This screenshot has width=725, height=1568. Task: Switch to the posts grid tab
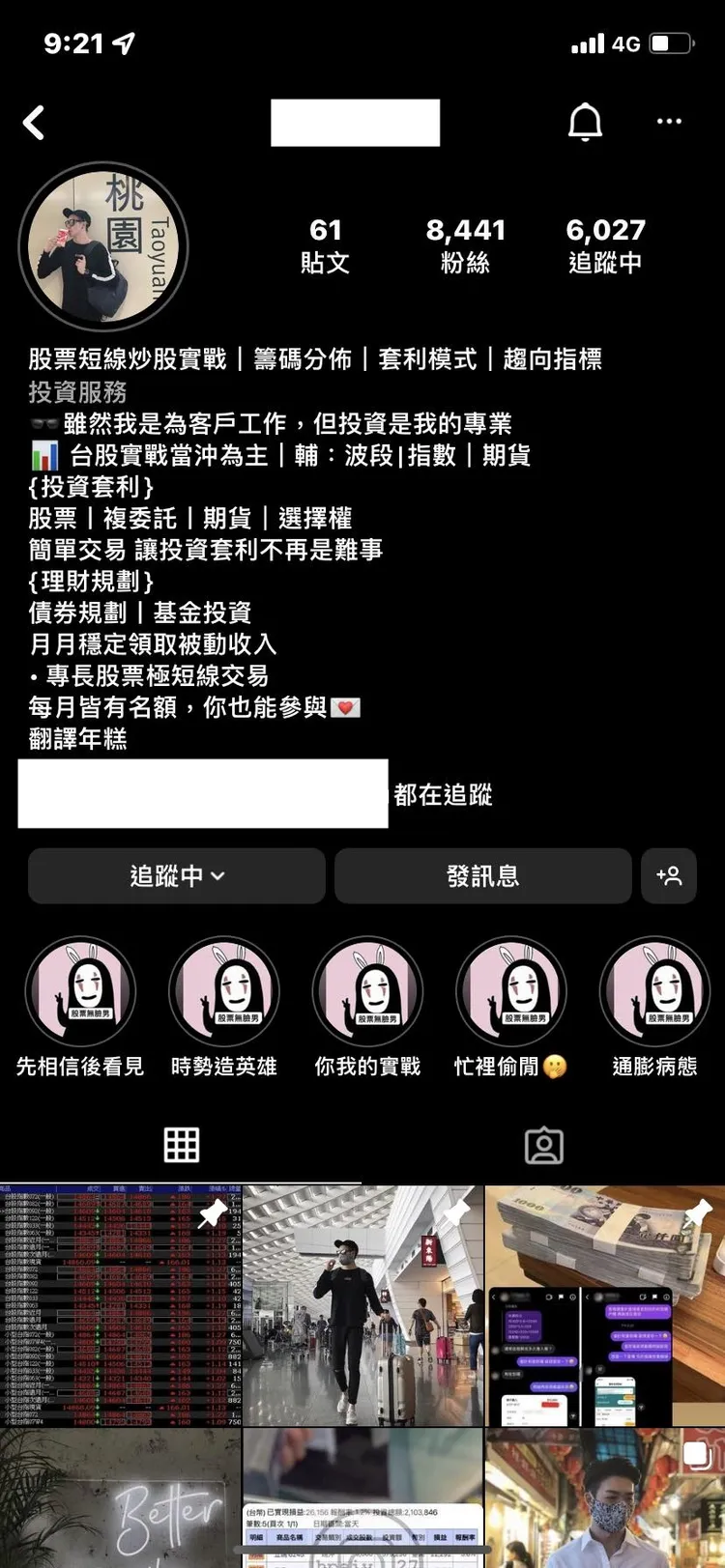(181, 1144)
